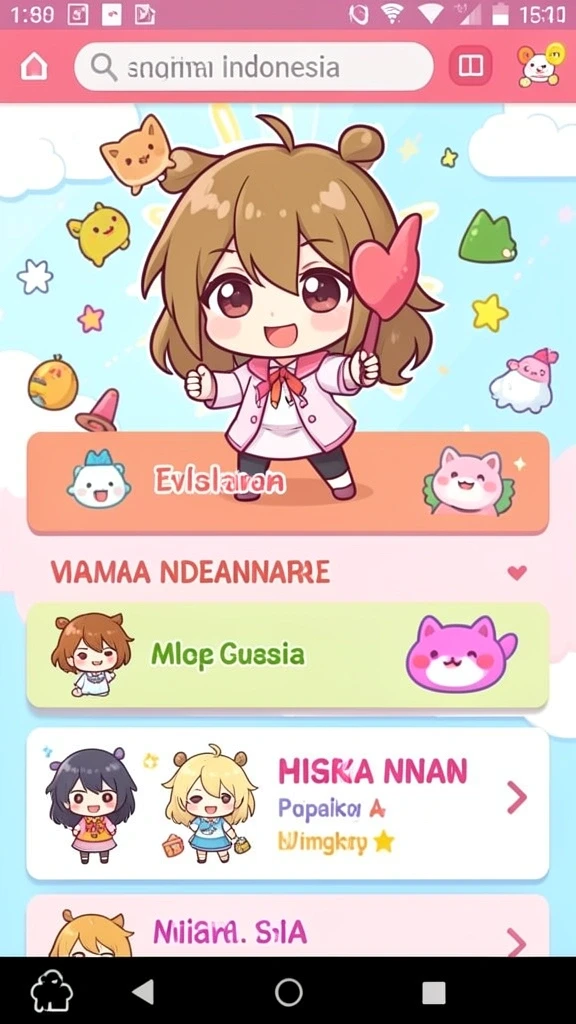Tap the heart next to Mamaa Ndeannare

pyautogui.click(x=517, y=573)
